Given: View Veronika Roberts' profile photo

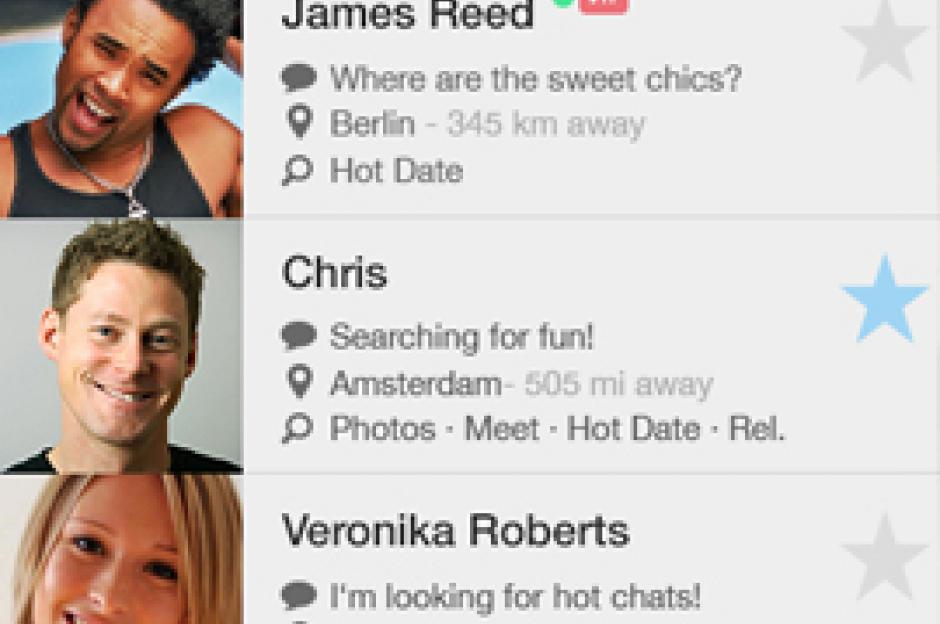Looking at the screenshot, I should coord(121,552).
